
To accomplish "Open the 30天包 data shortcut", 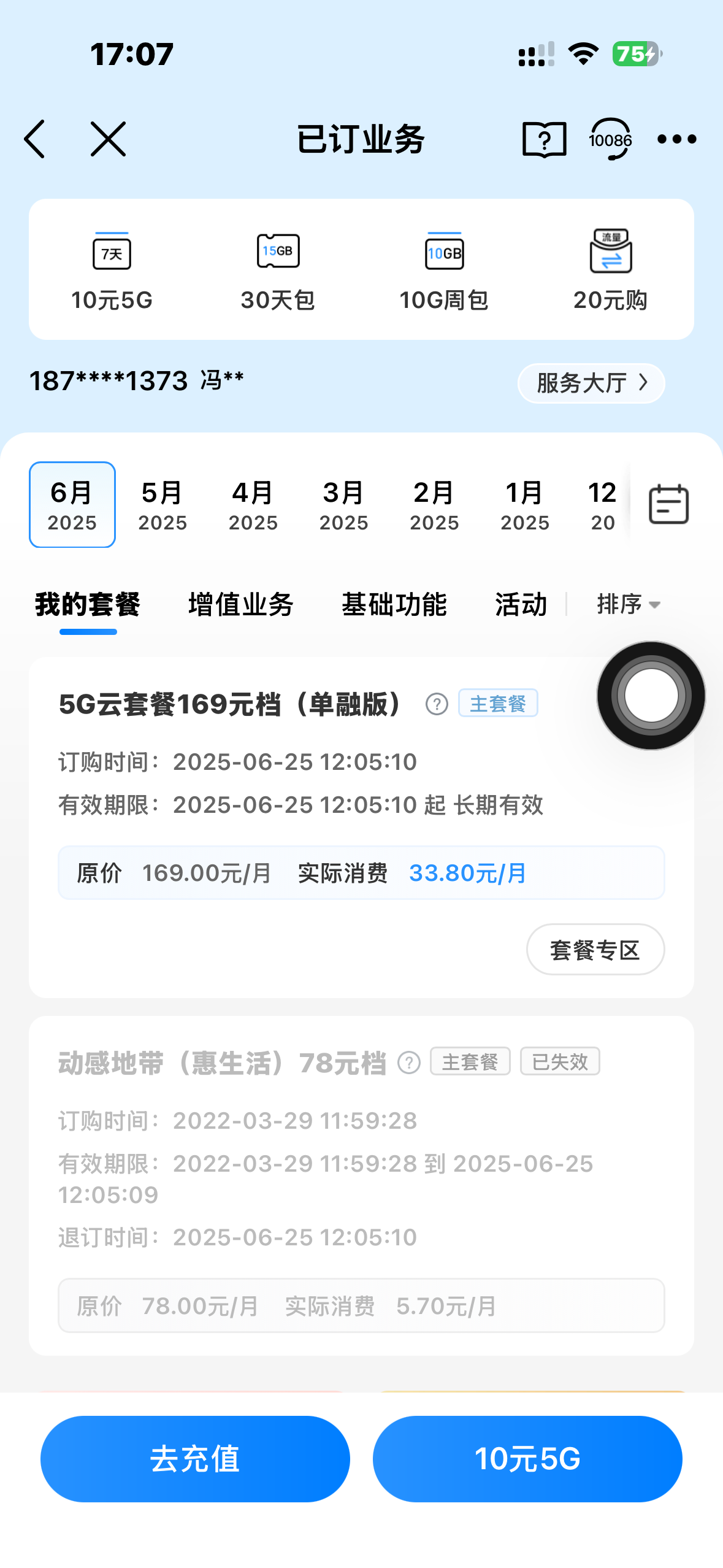I will [278, 270].
